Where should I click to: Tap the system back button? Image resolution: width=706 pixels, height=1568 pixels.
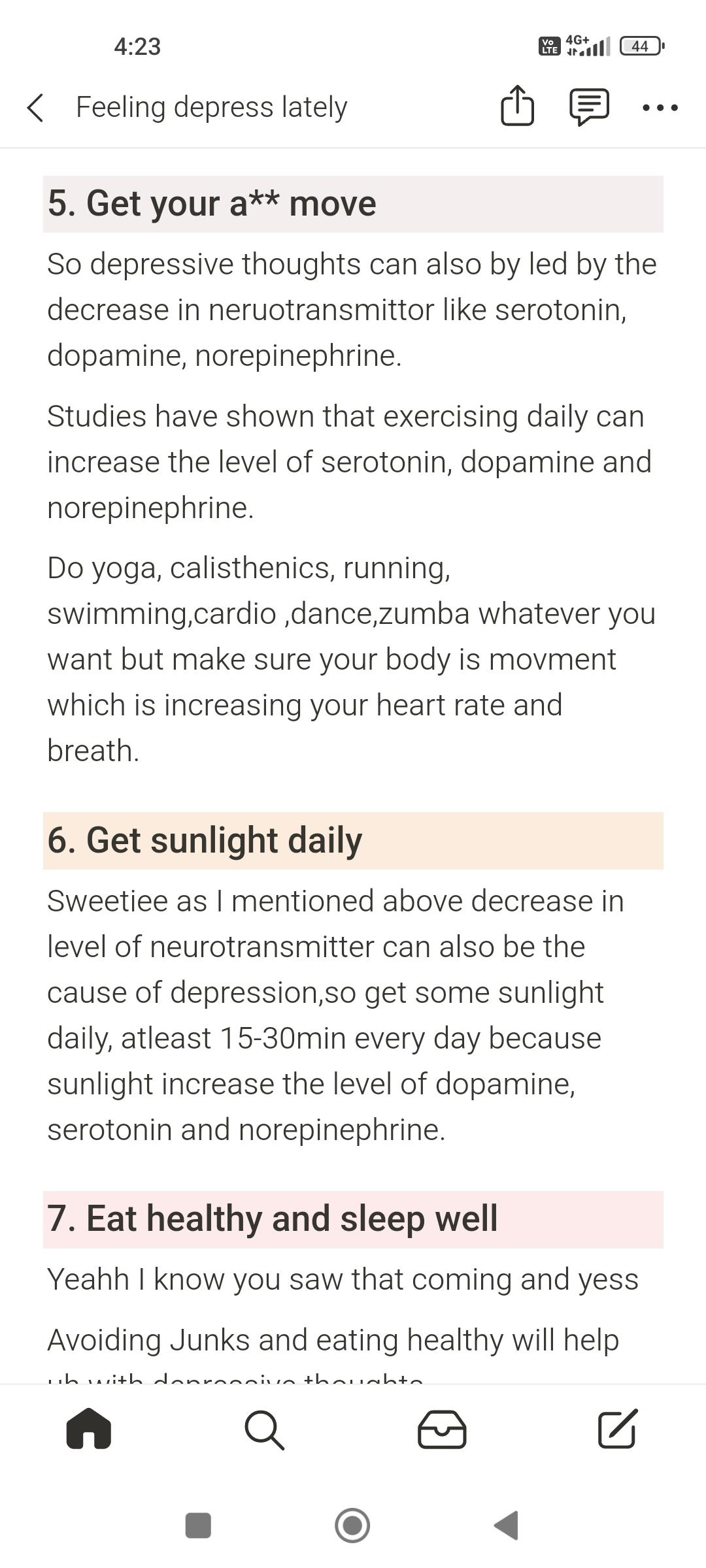[x=507, y=1526]
